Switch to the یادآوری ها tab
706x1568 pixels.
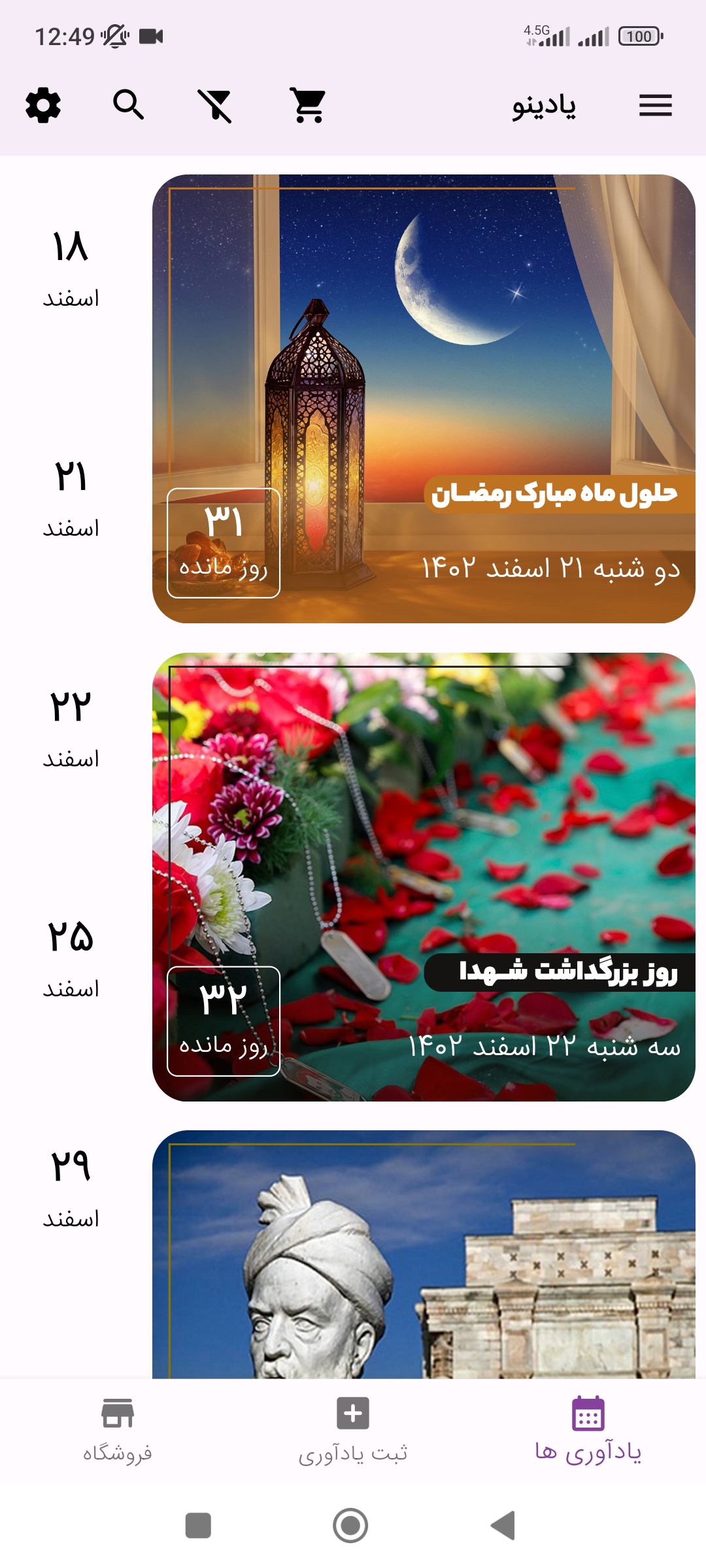[x=588, y=1431]
